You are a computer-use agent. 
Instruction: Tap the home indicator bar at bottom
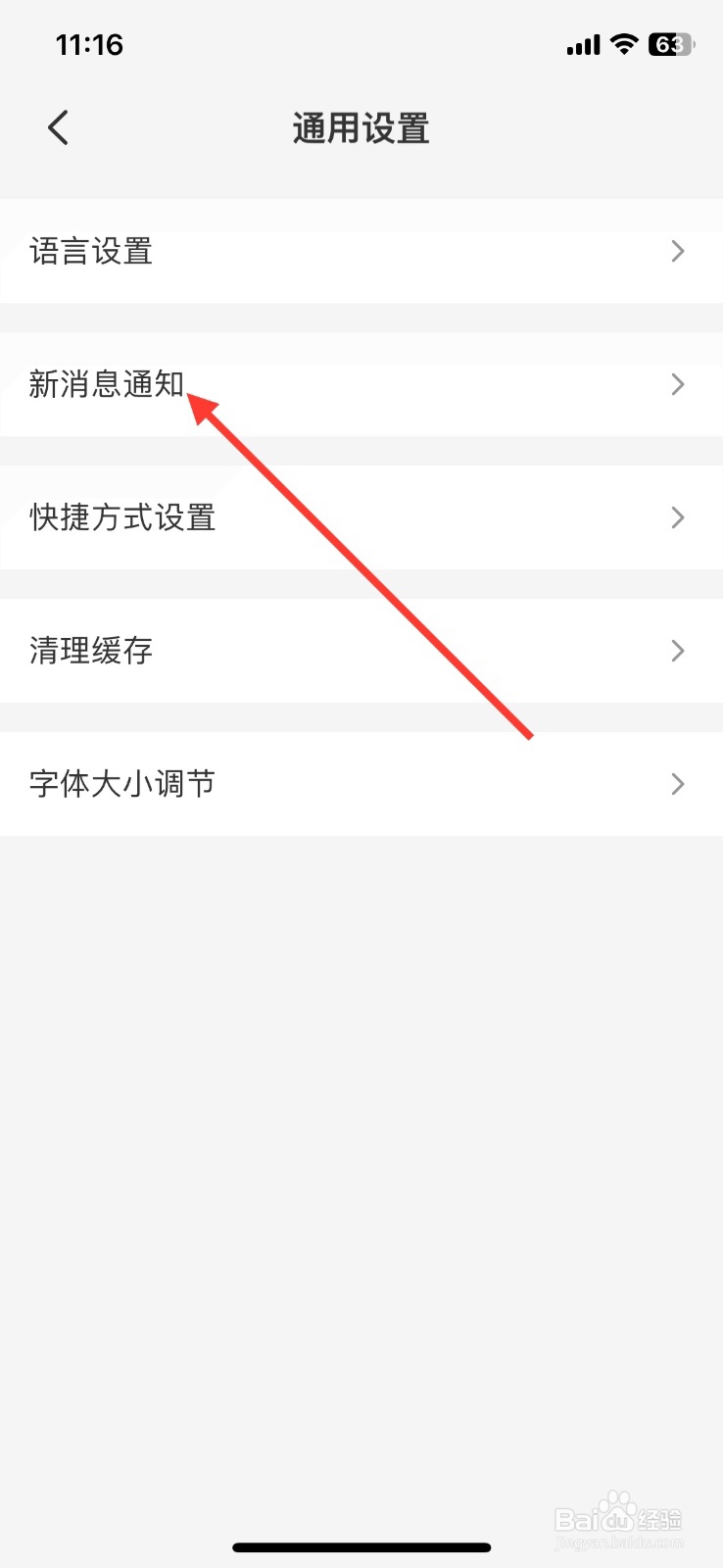pyautogui.click(x=361, y=1546)
